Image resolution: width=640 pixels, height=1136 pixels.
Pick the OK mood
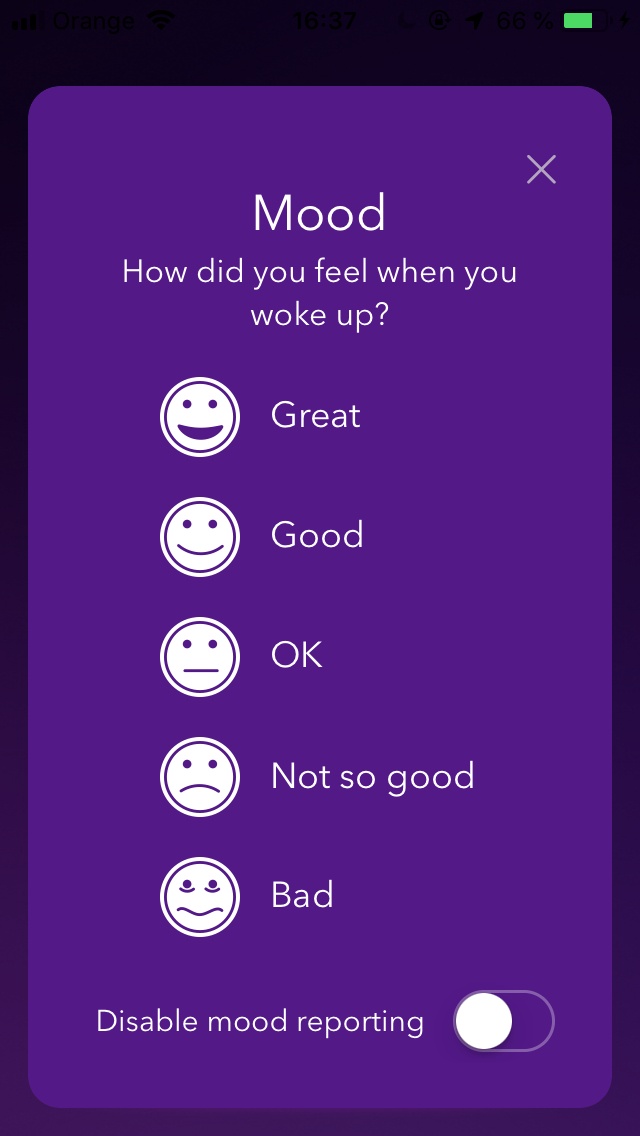241,656
